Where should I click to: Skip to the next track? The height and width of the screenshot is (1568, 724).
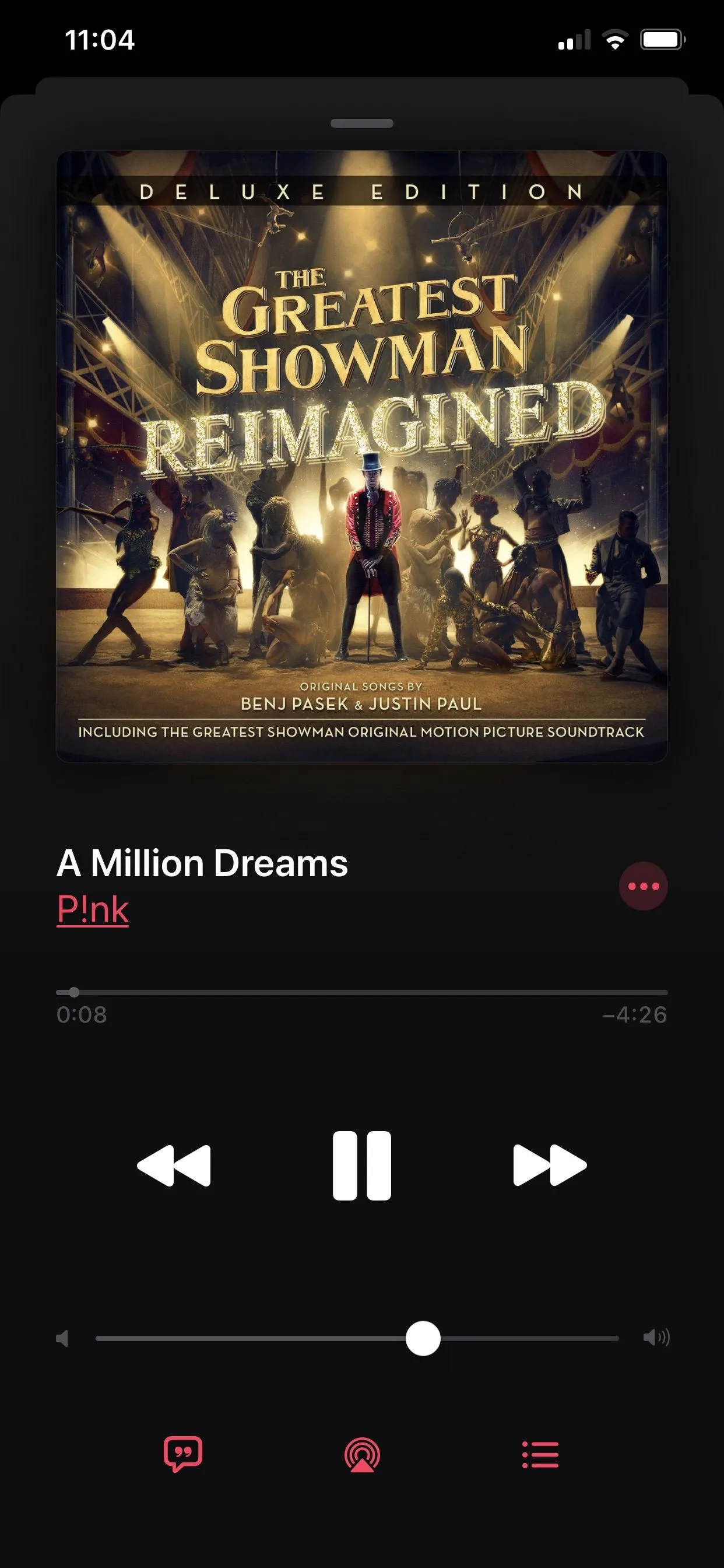(549, 1165)
